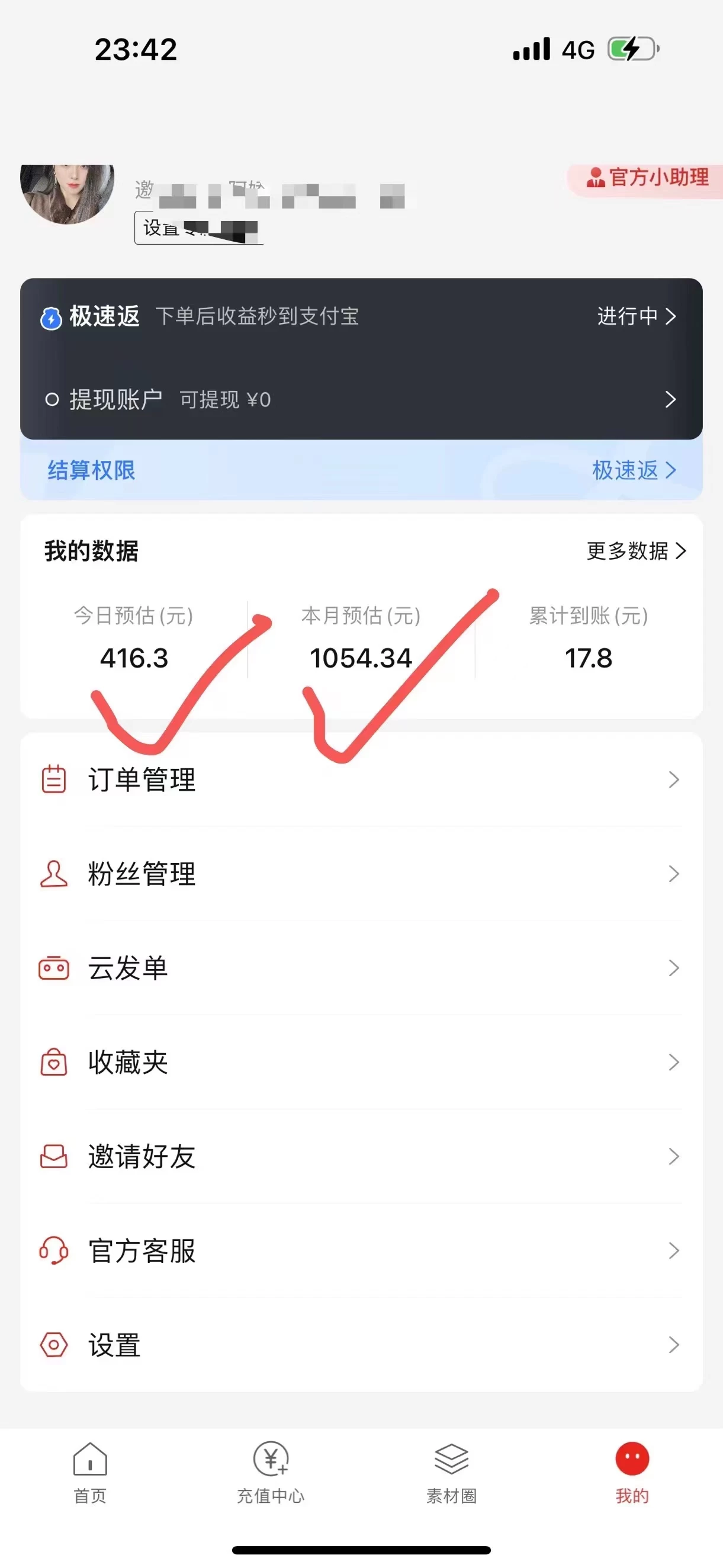打开订单管理的日历图标

(x=53, y=781)
